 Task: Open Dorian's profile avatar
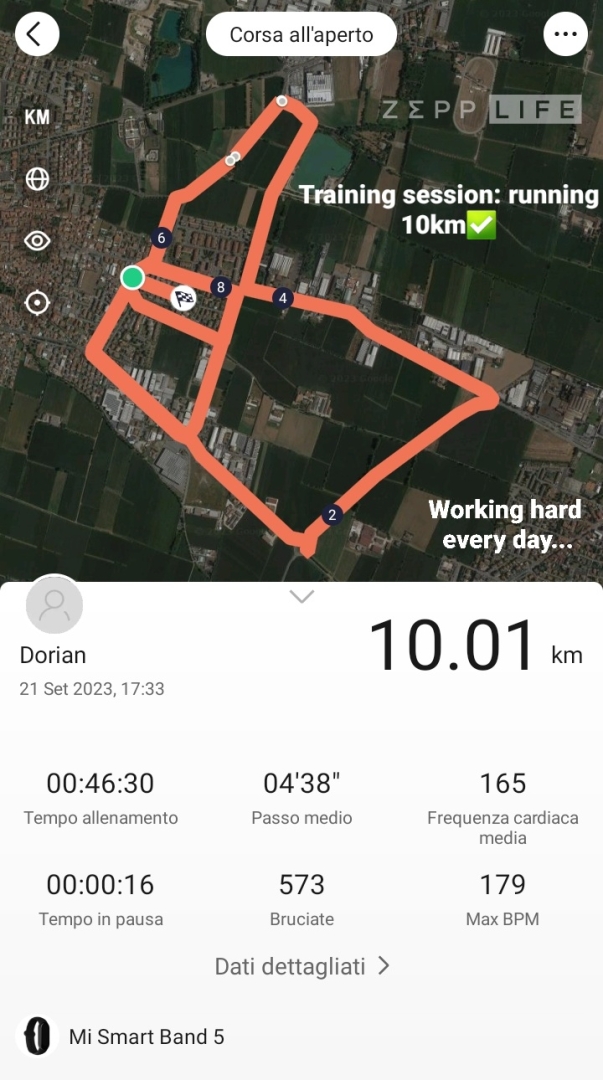[x=54, y=606]
